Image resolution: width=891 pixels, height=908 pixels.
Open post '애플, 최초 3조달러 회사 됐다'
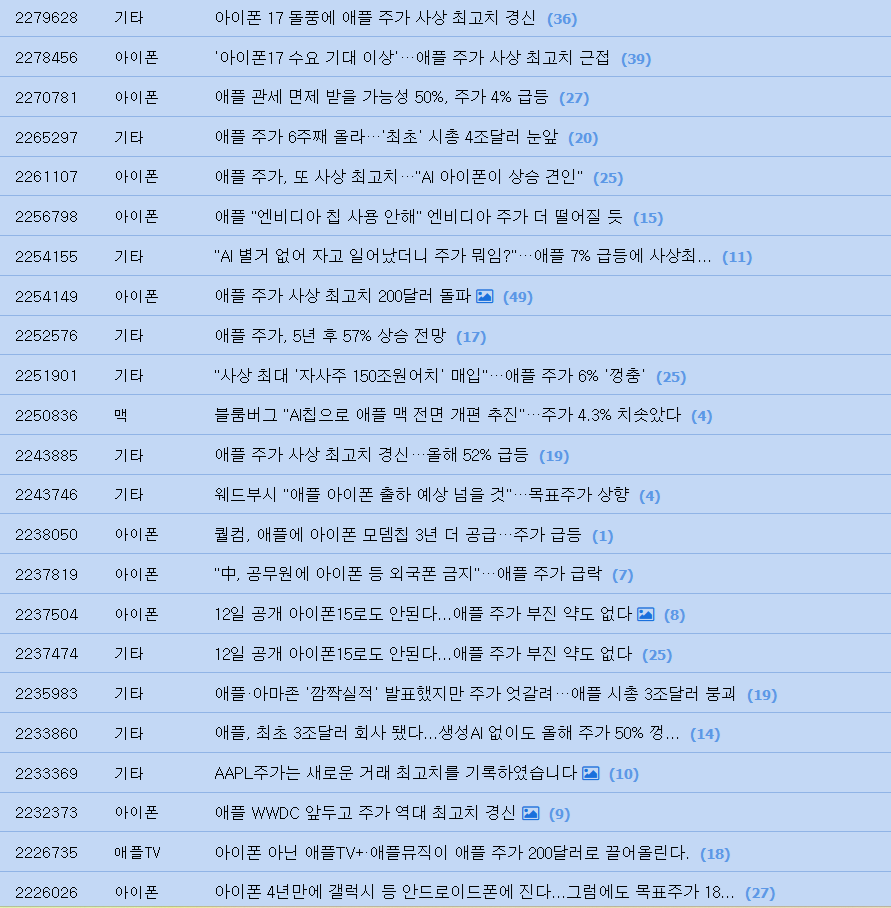click(446, 733)
